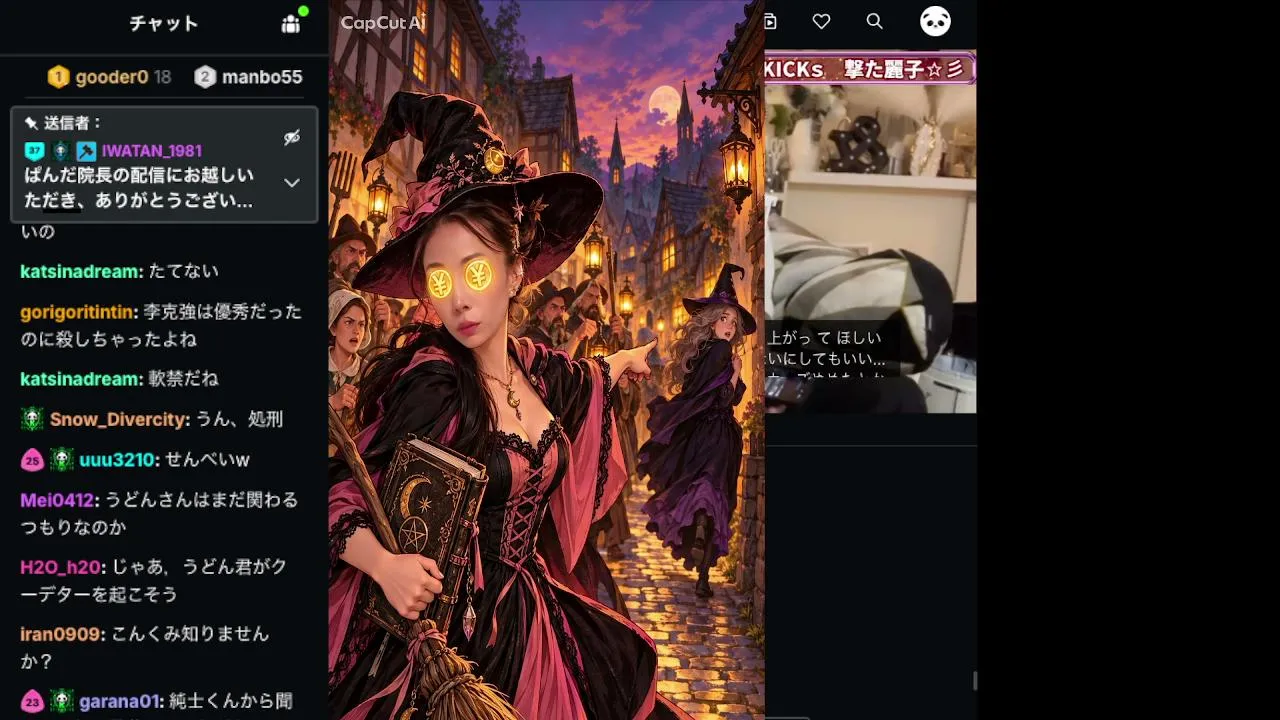Image resolution: width=1280 pixels, height=720 pixels.
Task: Open iran0909's user card
Action: 60,634
